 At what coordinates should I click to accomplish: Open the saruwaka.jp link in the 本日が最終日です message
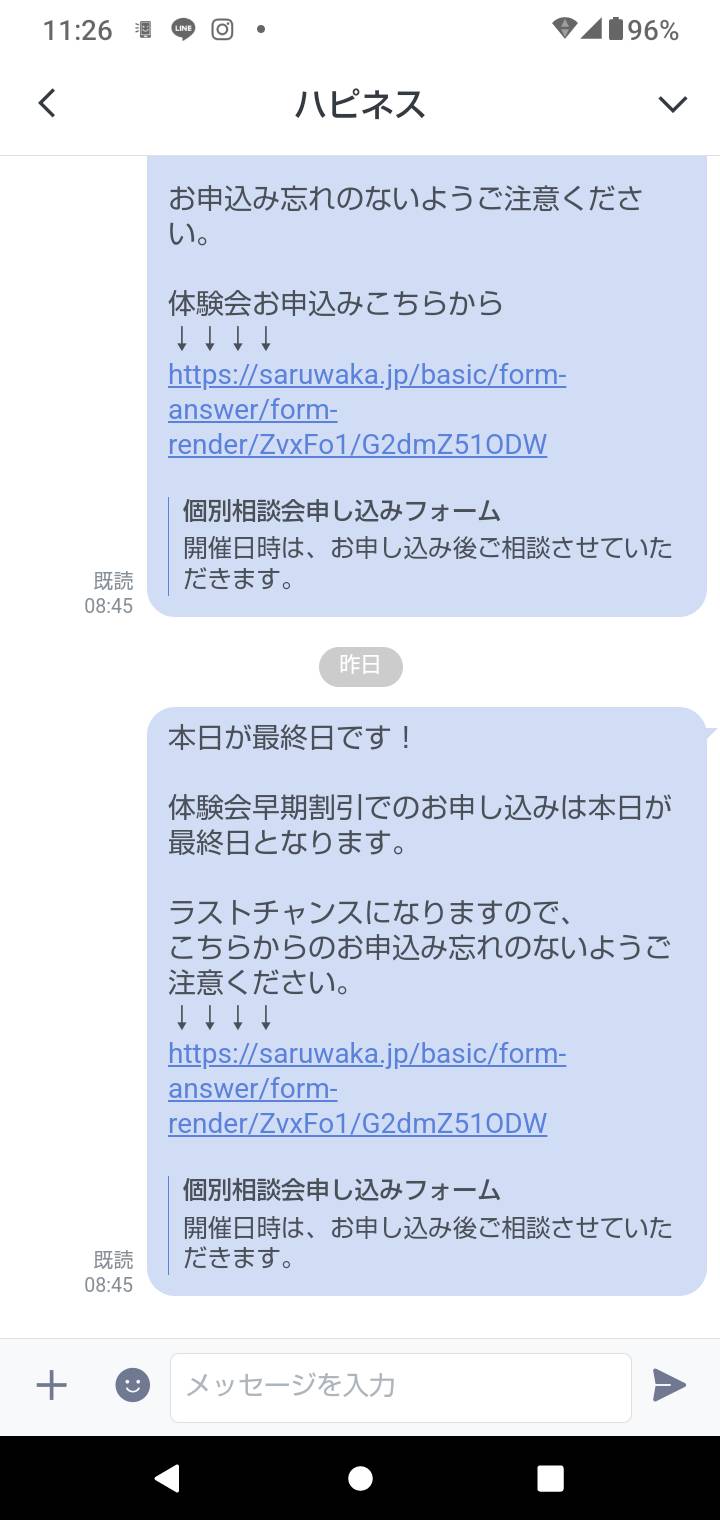pos(367,1089)
